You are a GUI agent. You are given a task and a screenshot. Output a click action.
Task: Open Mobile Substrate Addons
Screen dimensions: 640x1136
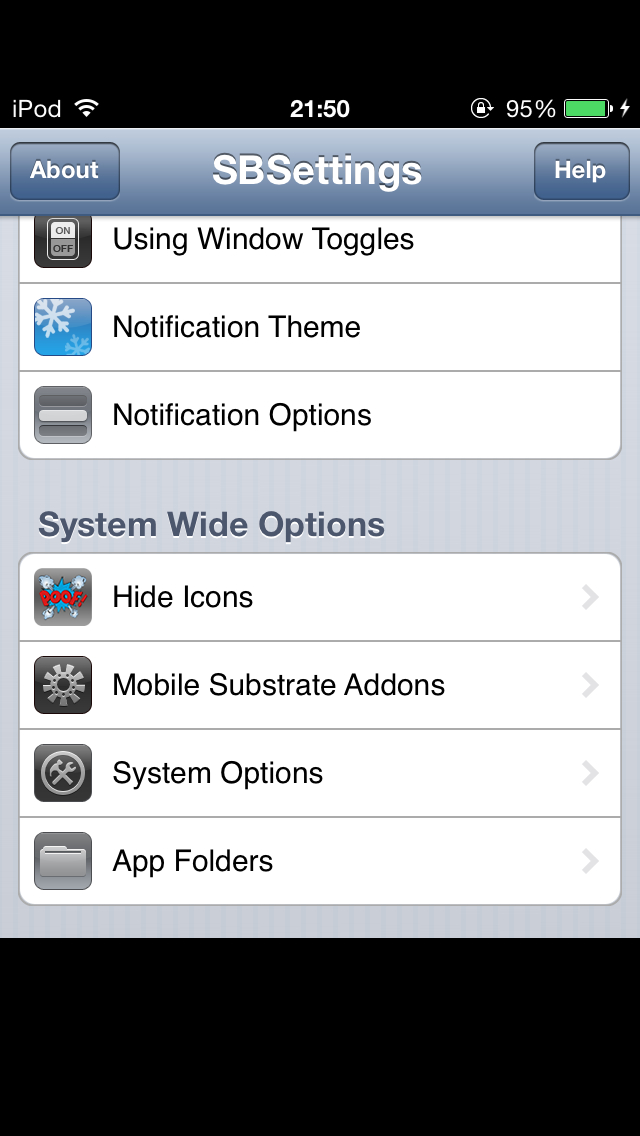coord(320,685)
